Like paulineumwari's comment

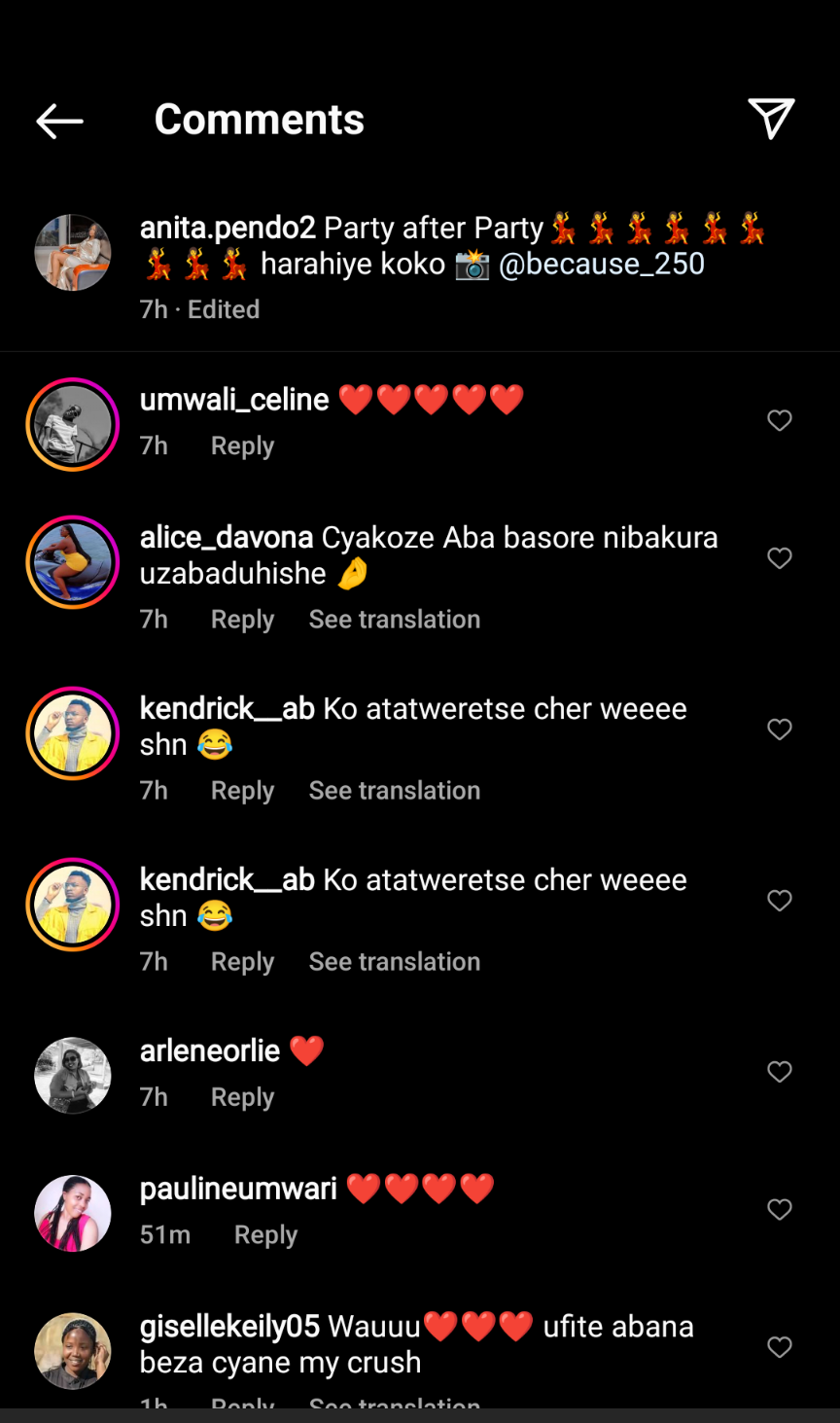click(780, 1209)
